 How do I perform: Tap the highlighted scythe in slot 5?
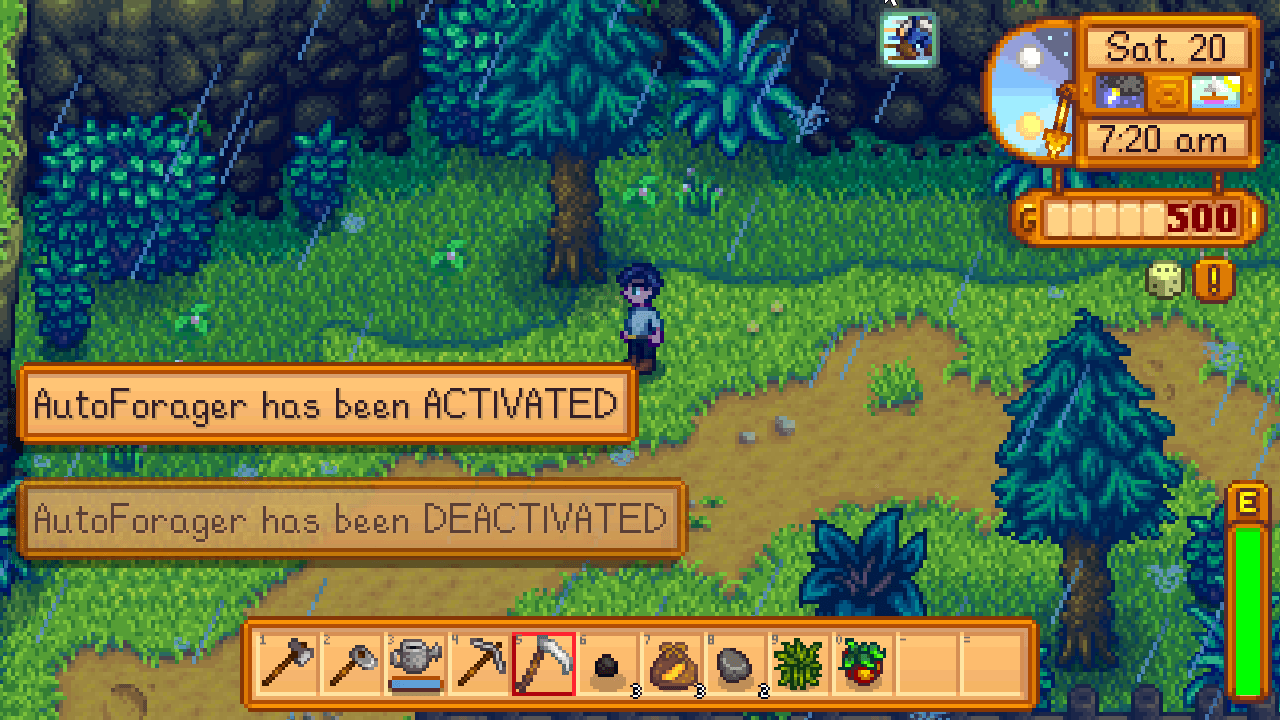click(543, 664)
